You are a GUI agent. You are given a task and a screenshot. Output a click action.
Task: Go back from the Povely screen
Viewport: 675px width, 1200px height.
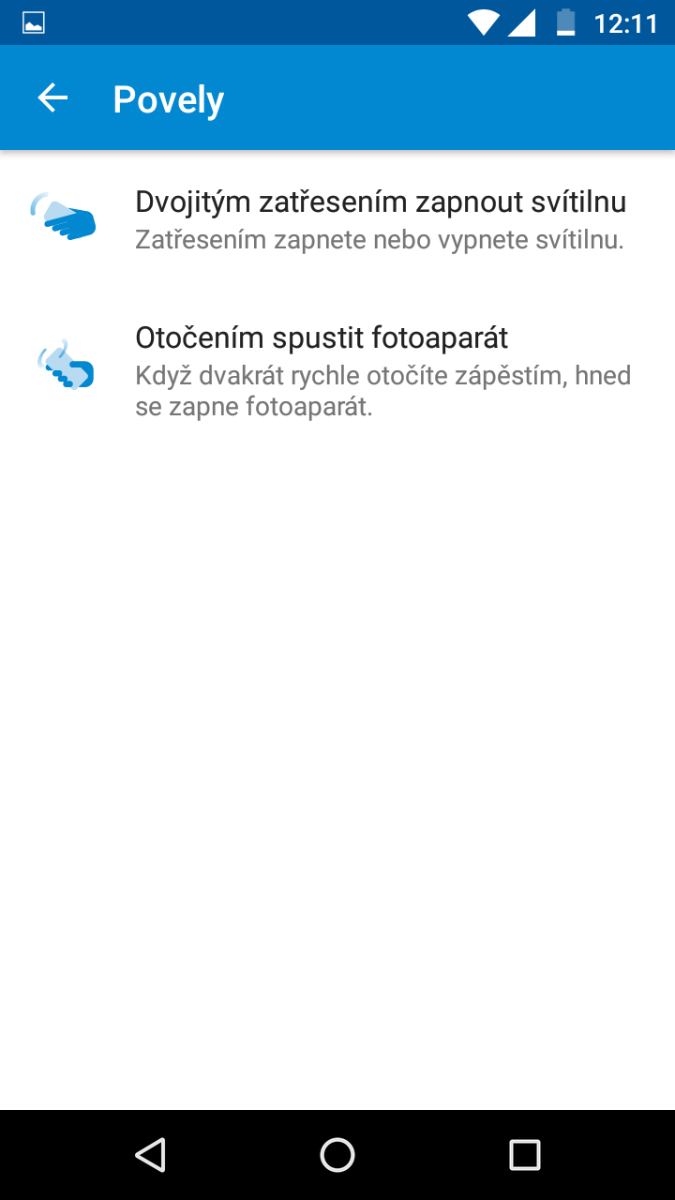tap(52, 98)
